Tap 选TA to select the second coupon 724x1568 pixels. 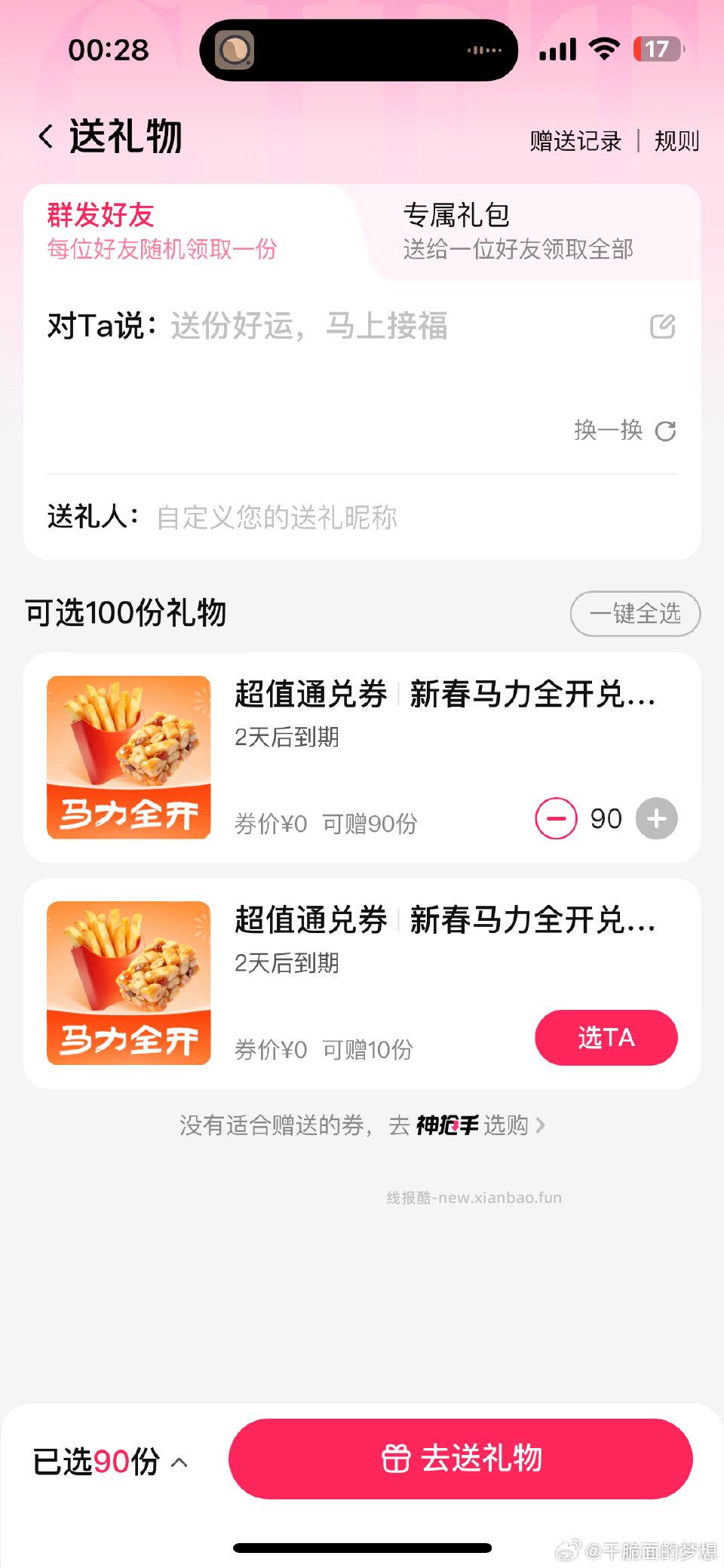[x=606, y=1037]
